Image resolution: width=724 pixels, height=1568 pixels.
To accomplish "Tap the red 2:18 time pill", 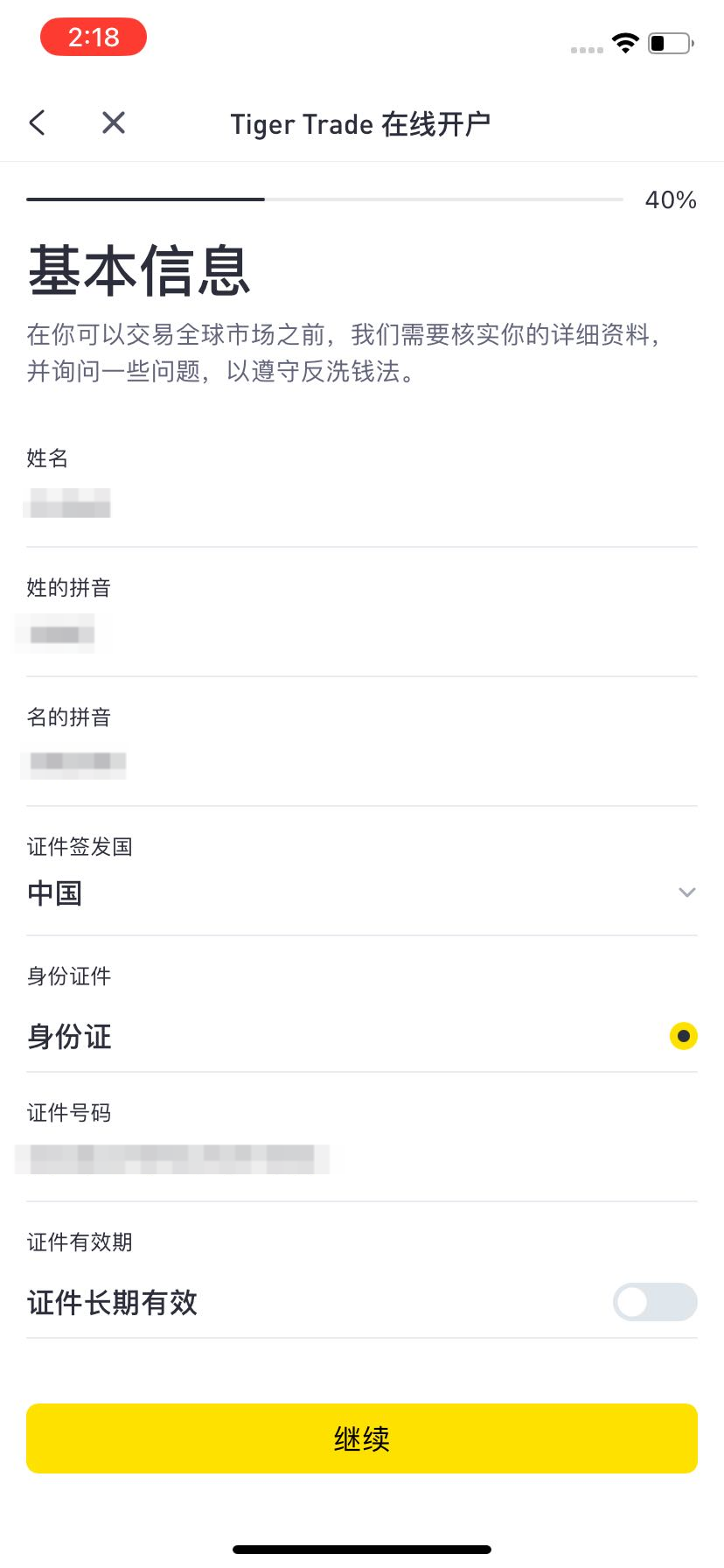I will 93,37.
